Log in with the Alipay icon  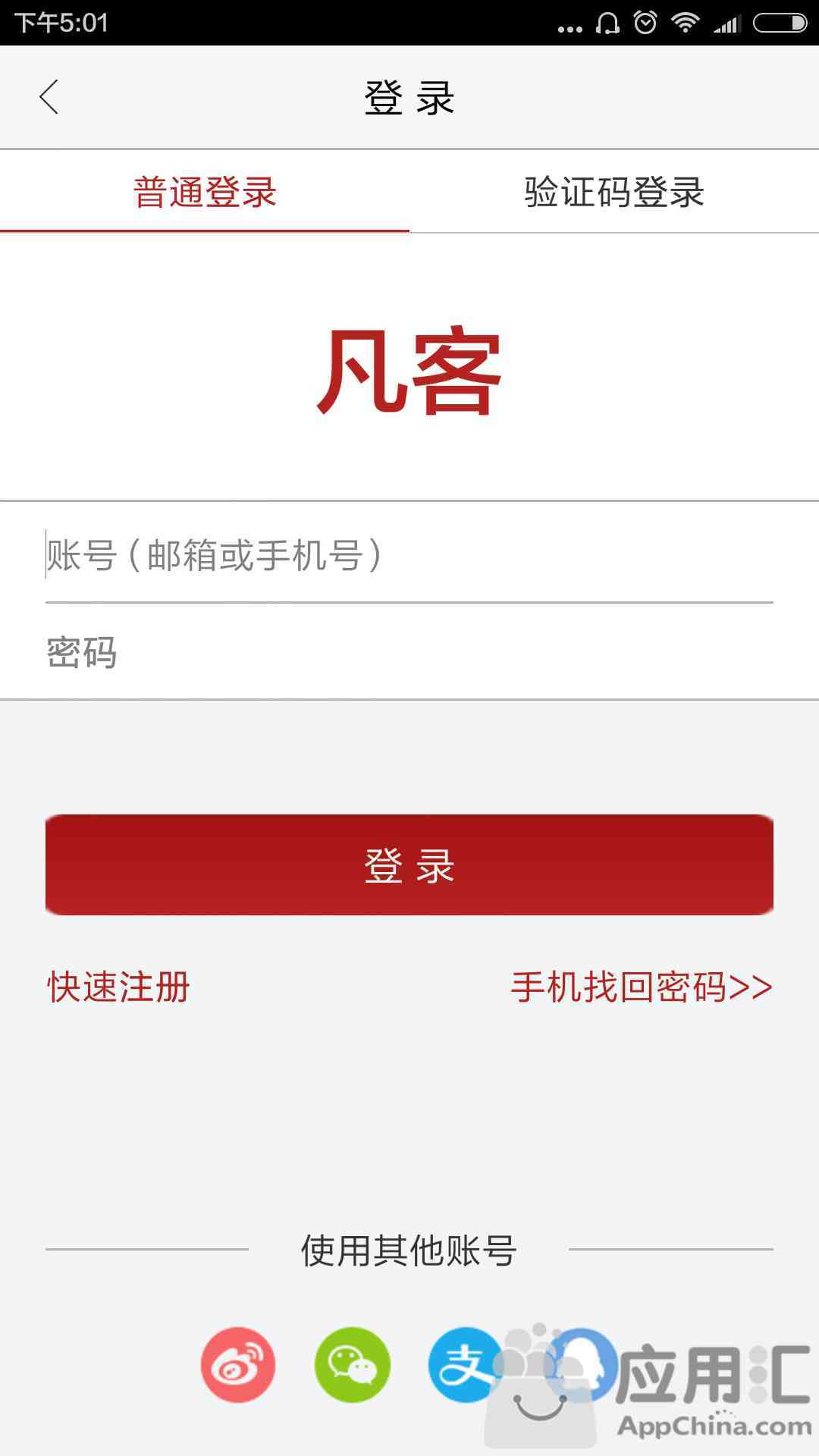point(466,1365)
